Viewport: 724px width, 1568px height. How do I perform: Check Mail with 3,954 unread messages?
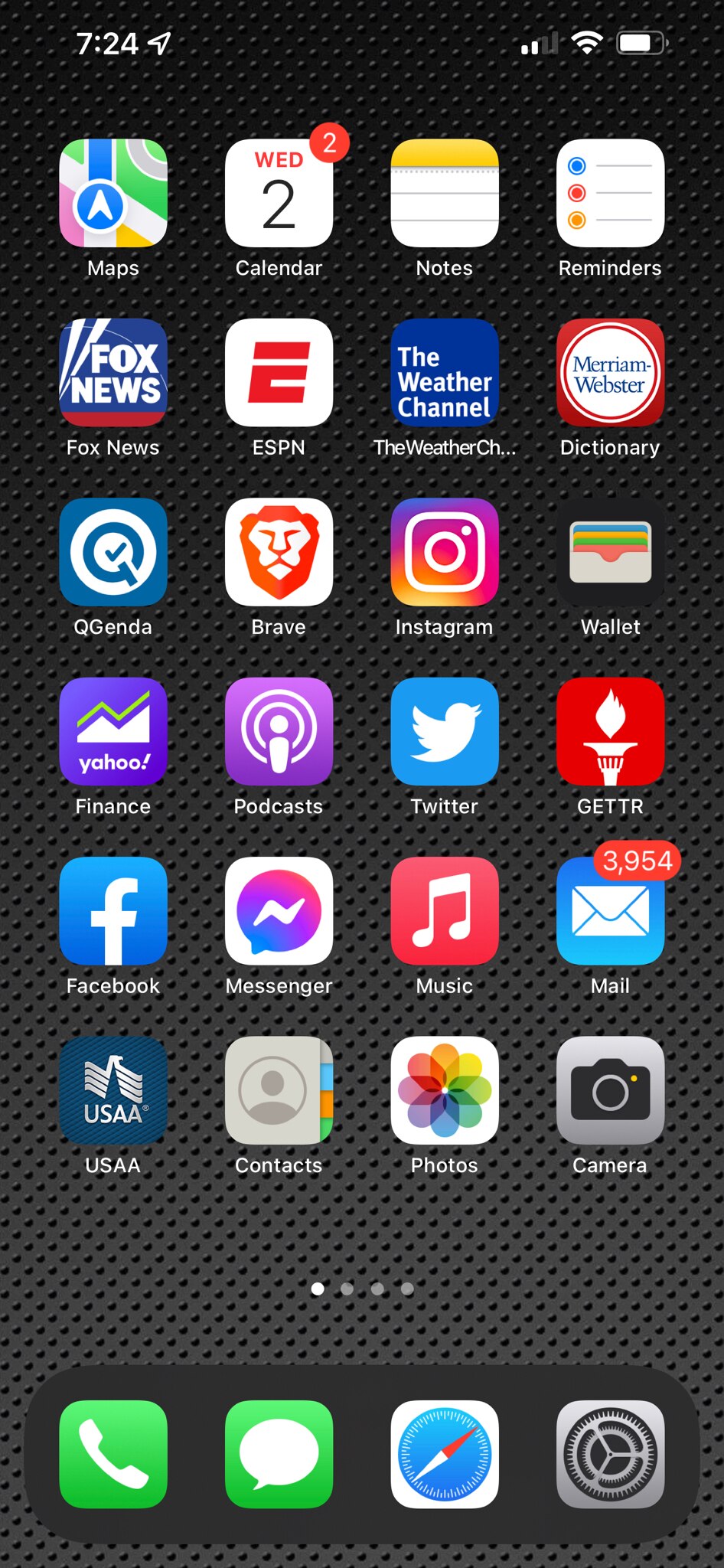pos(609,911)
